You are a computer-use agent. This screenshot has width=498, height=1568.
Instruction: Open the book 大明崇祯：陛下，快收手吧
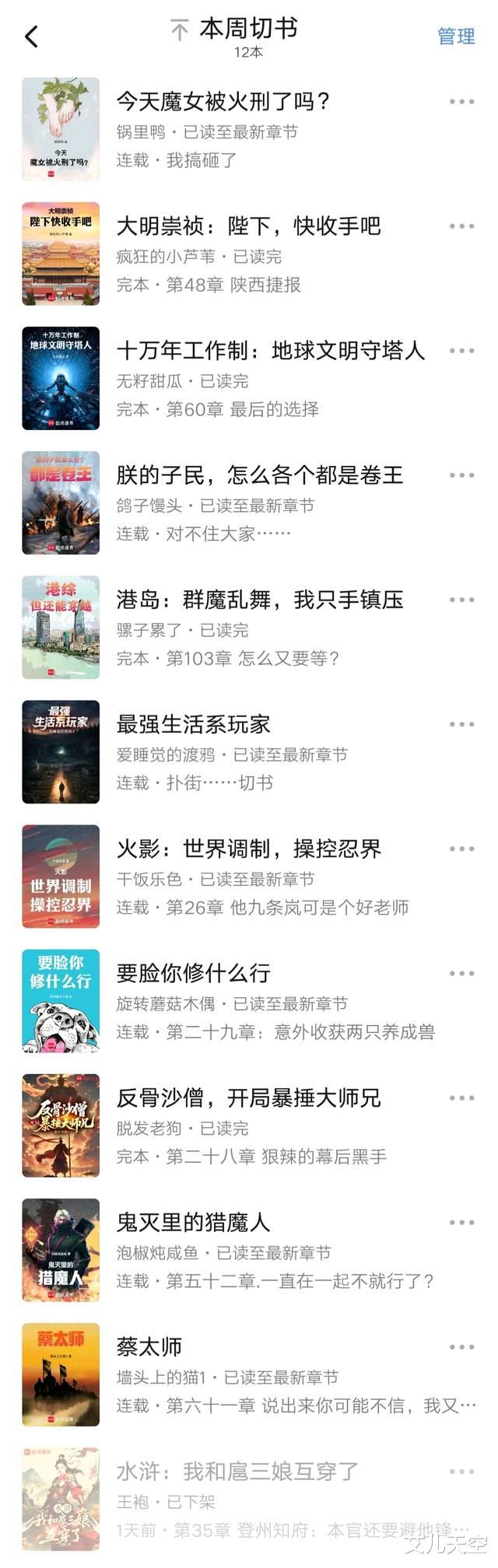pos(248,226)
